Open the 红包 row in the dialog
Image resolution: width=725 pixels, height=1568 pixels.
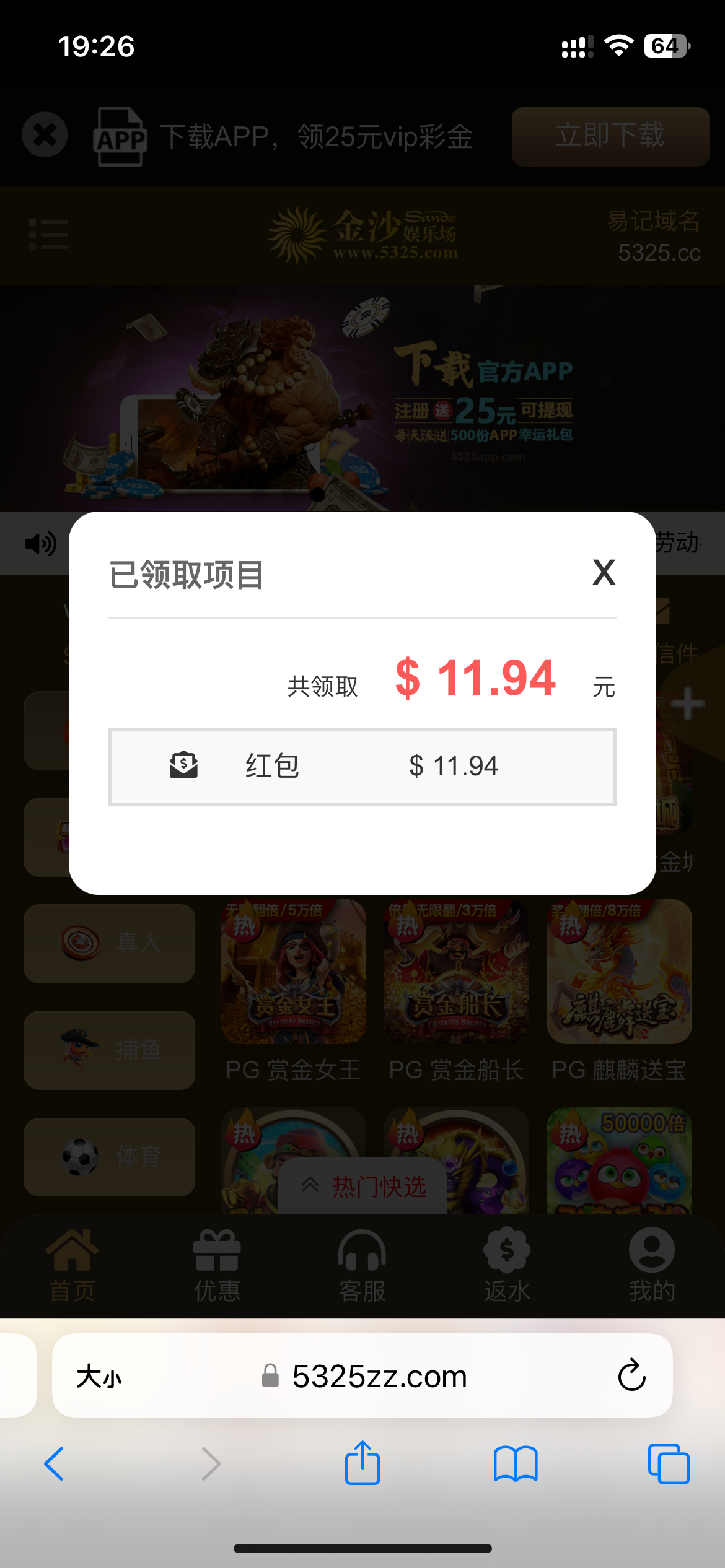pos(362,767)
